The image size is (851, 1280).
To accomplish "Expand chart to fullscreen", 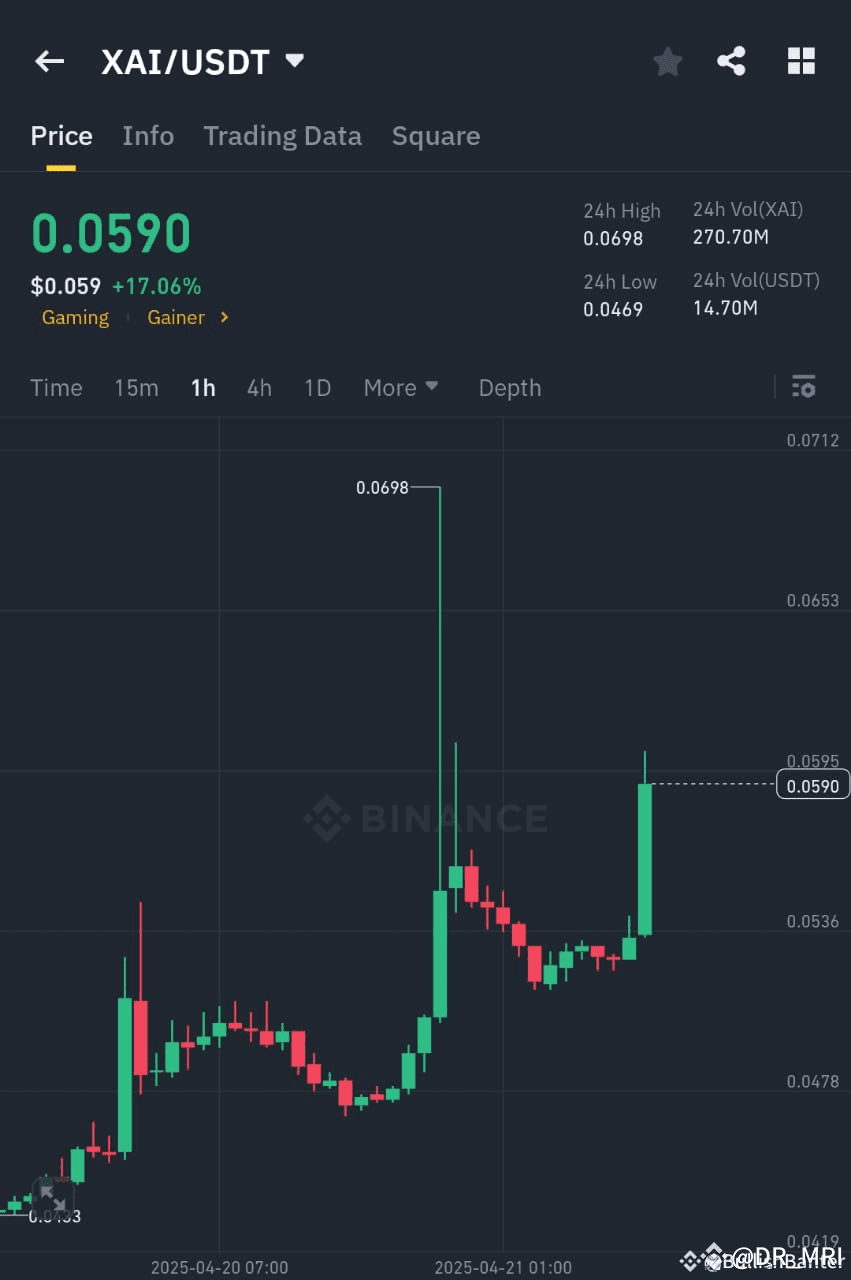I will 52,1197.
